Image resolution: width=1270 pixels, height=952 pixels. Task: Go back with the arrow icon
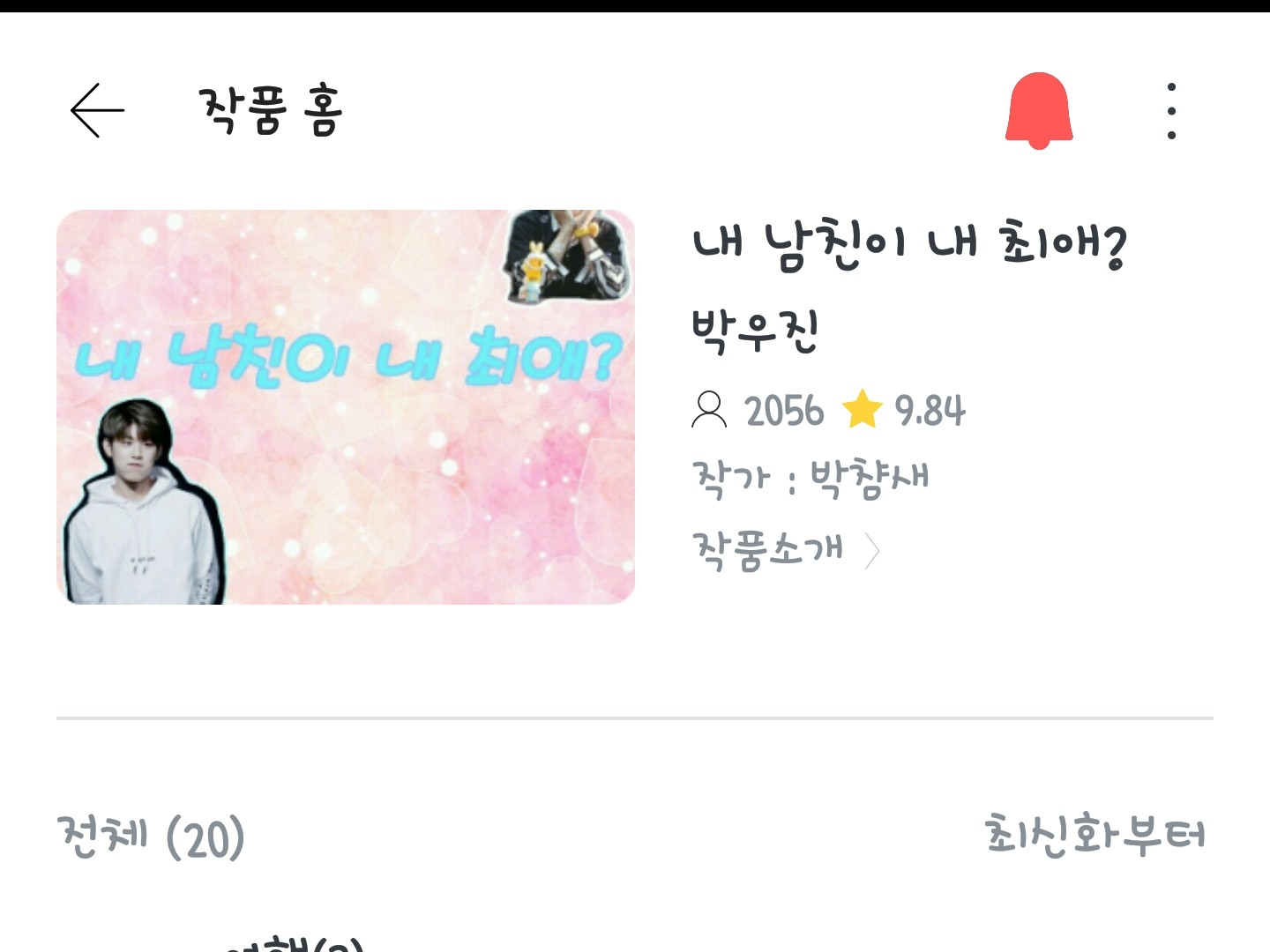[x=97, y=110]
